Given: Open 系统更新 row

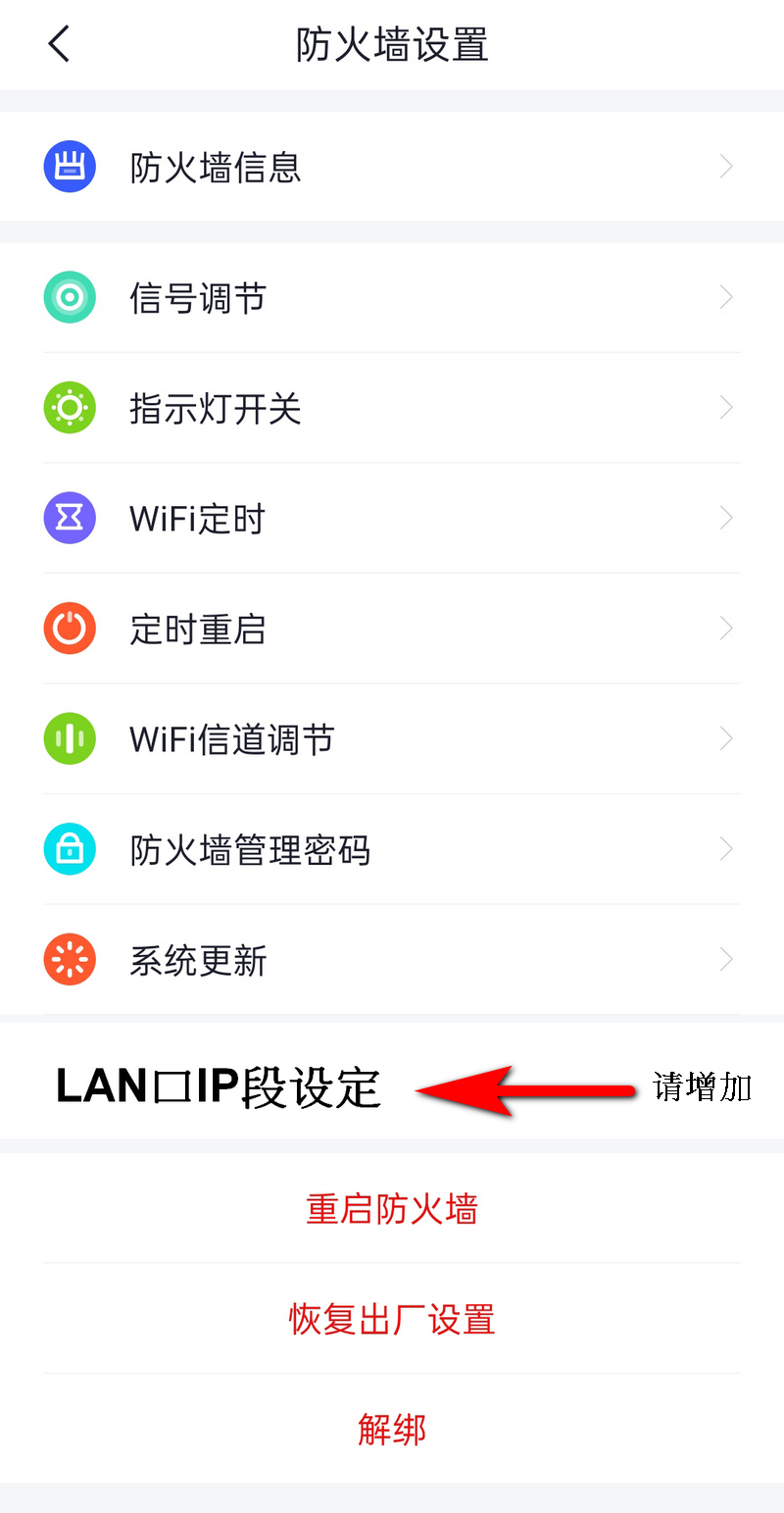Looking at the screenshot, I should pos(392,959).
